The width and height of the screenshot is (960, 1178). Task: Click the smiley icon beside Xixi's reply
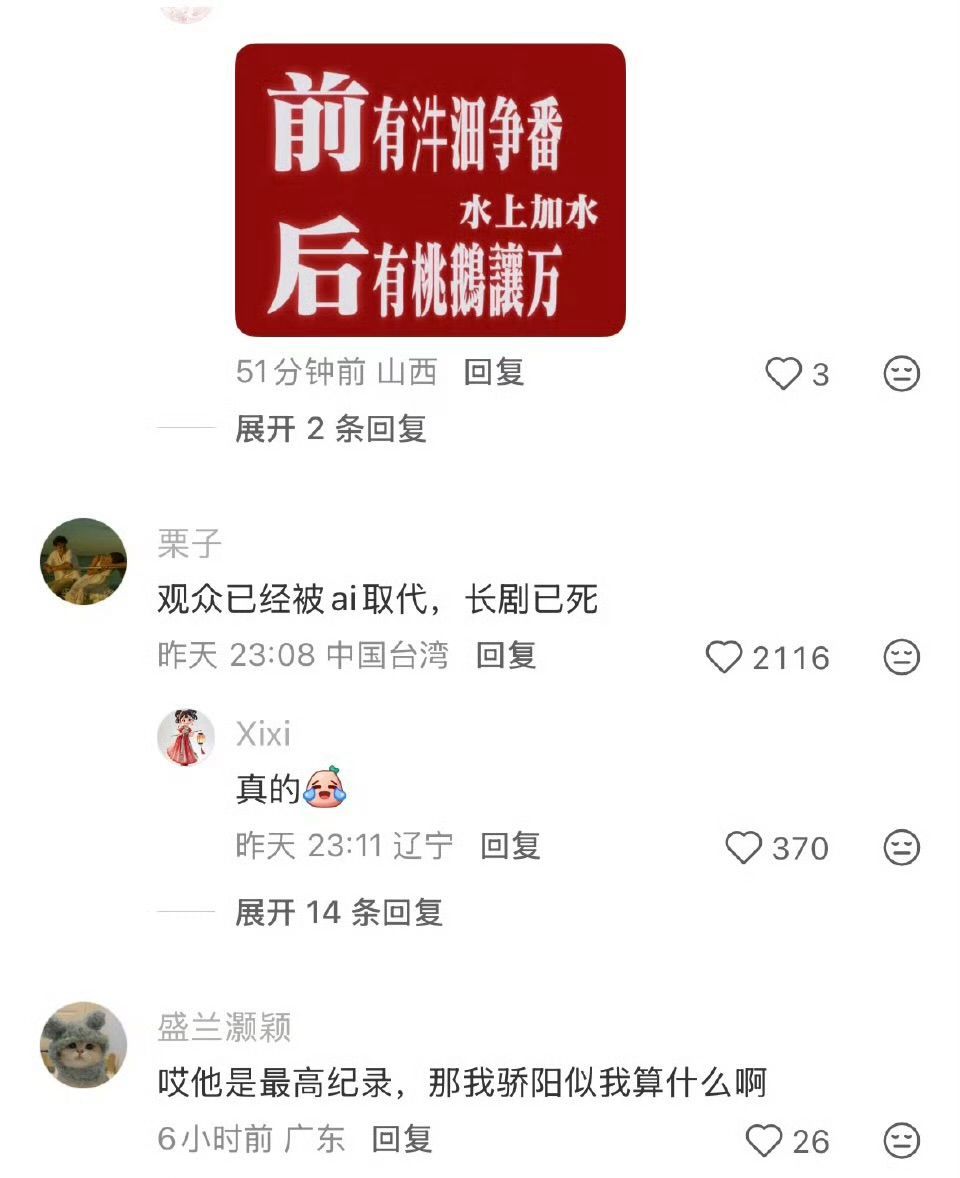902,848
